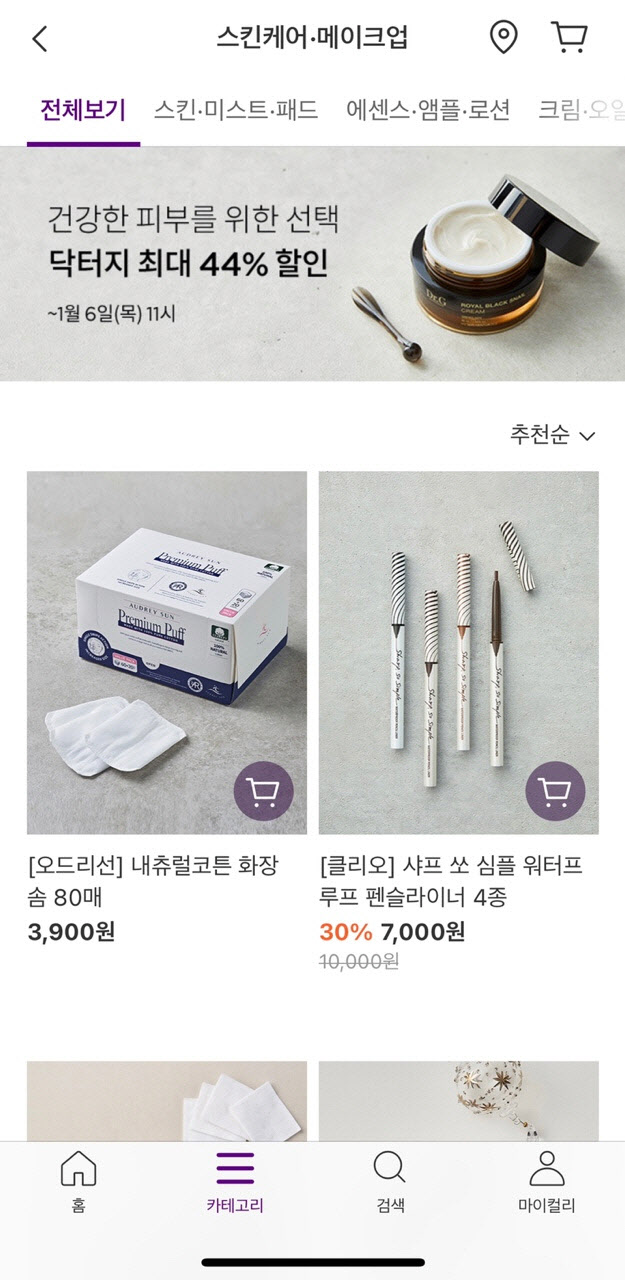Open the 닥터지 최대 44% 할인 banner
The width and height of the screenshot is (625, 1280).
312,264
